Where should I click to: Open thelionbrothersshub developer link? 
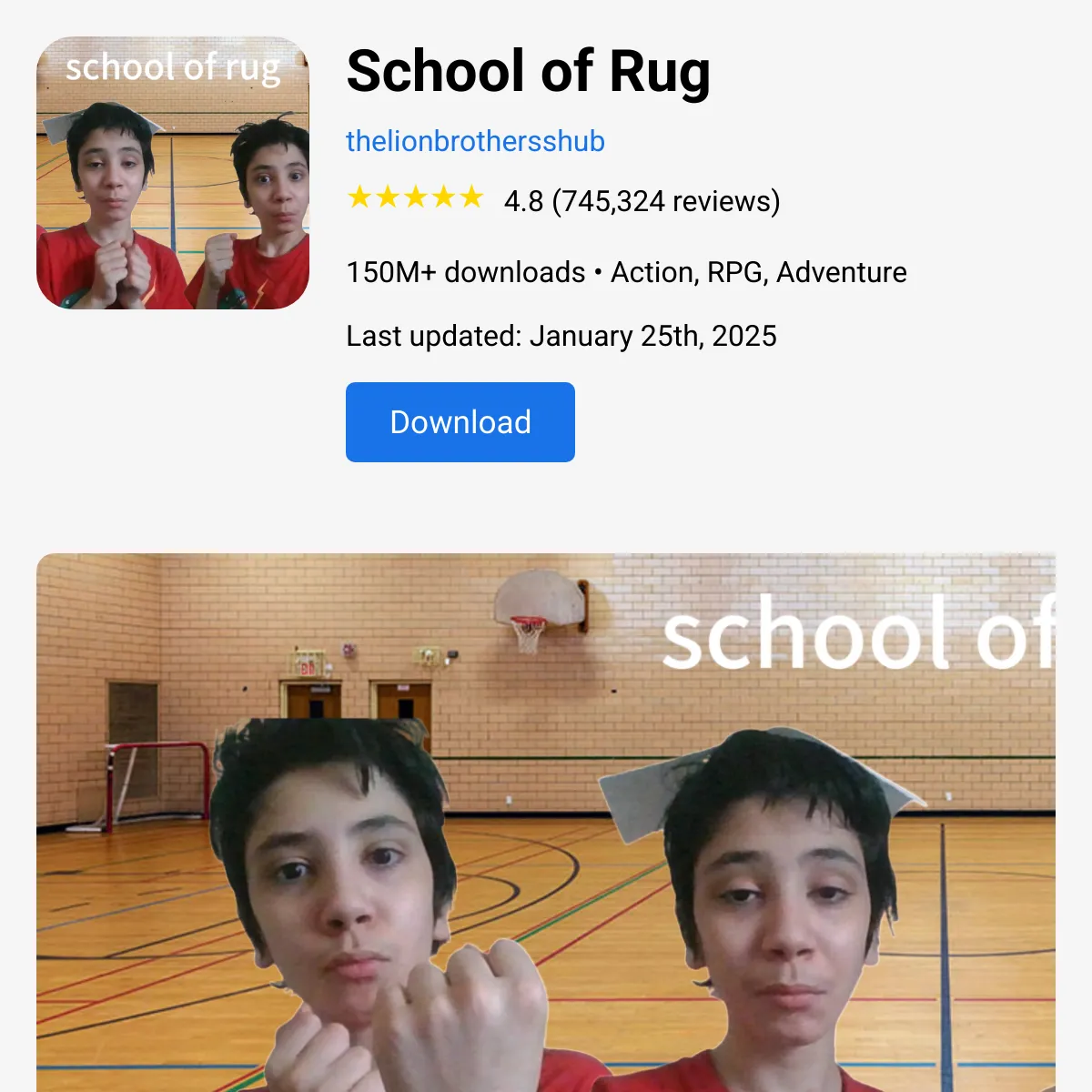point(475,141)
